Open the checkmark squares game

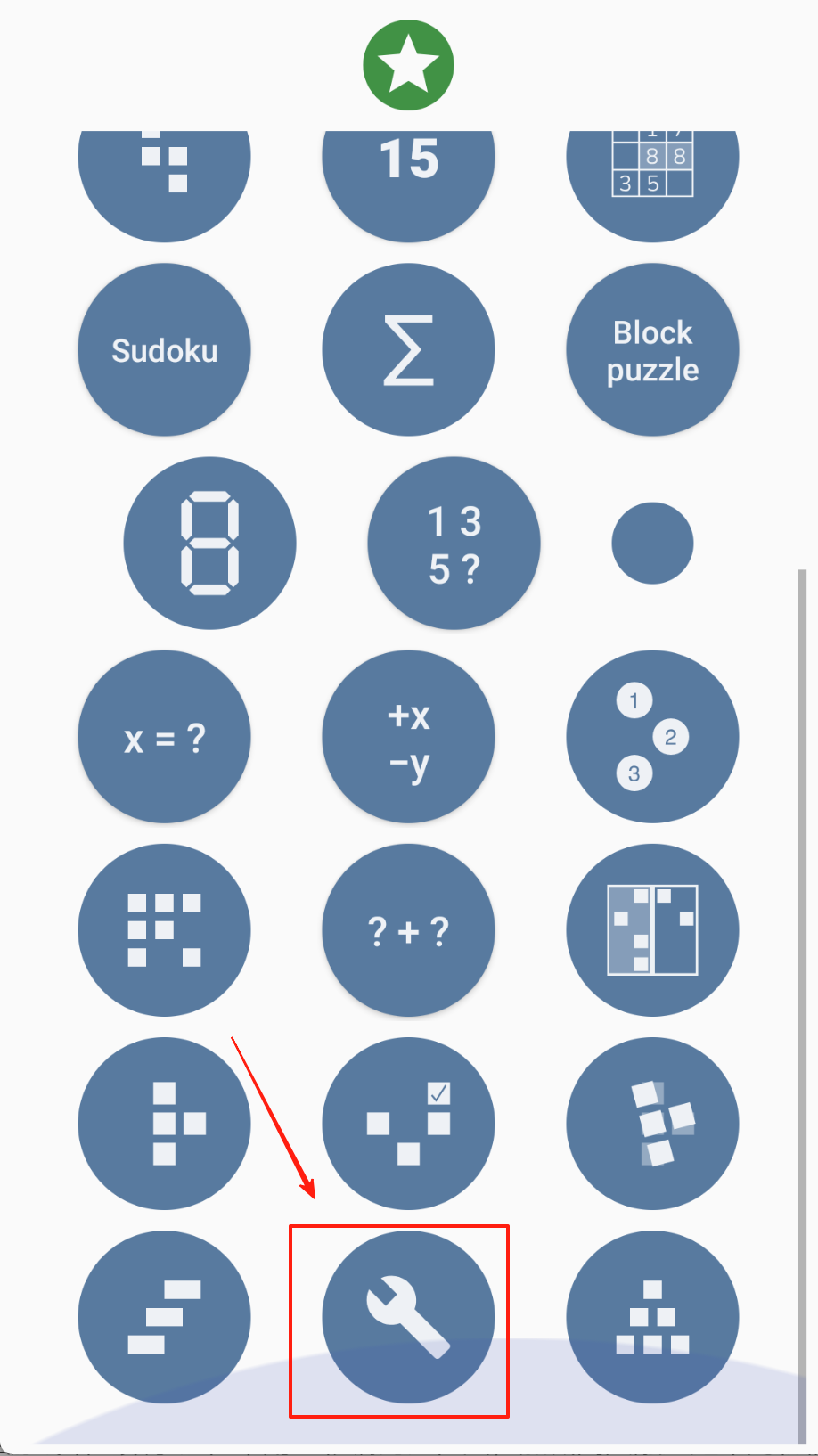tap(408, 1123)
